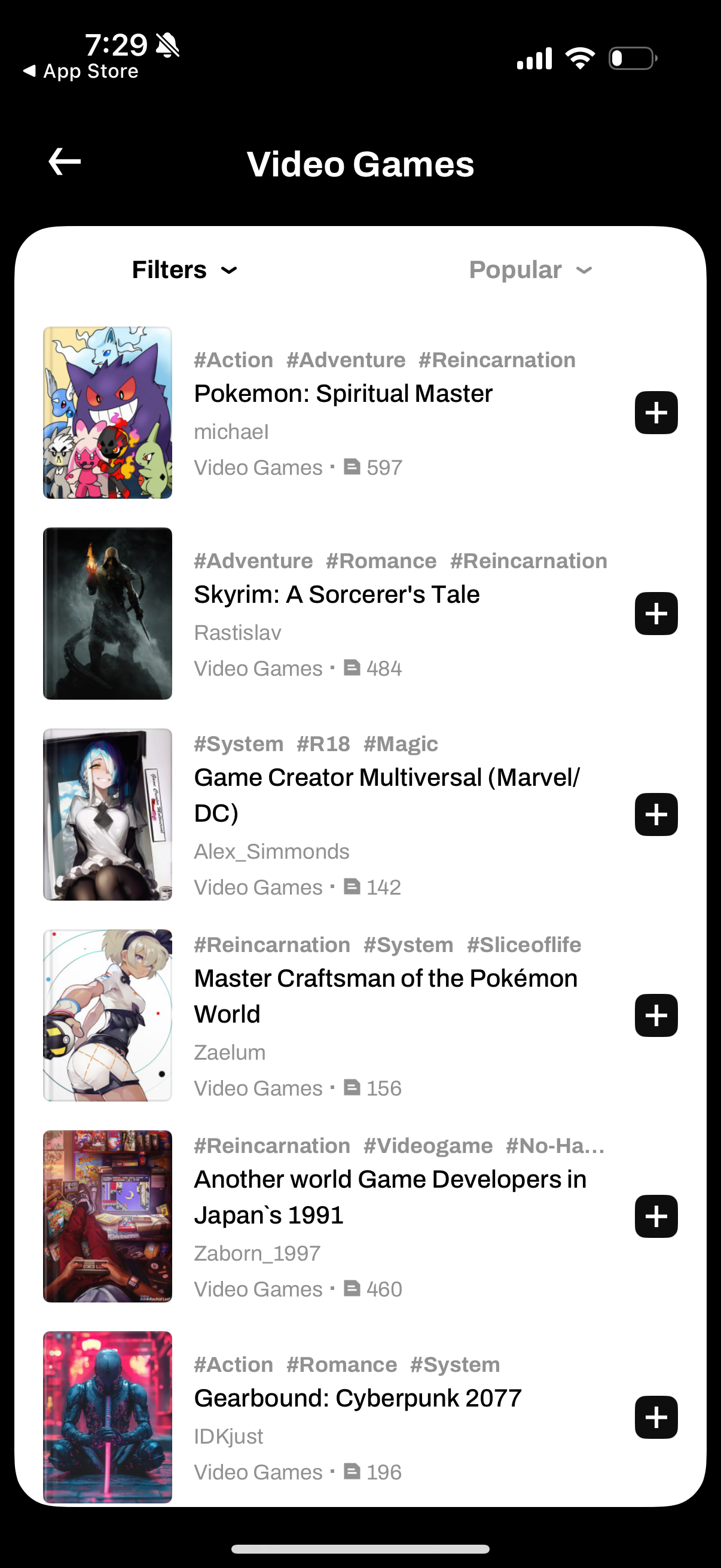
Task: Add Another world Game Developers to library
Action: (656, 1216)
